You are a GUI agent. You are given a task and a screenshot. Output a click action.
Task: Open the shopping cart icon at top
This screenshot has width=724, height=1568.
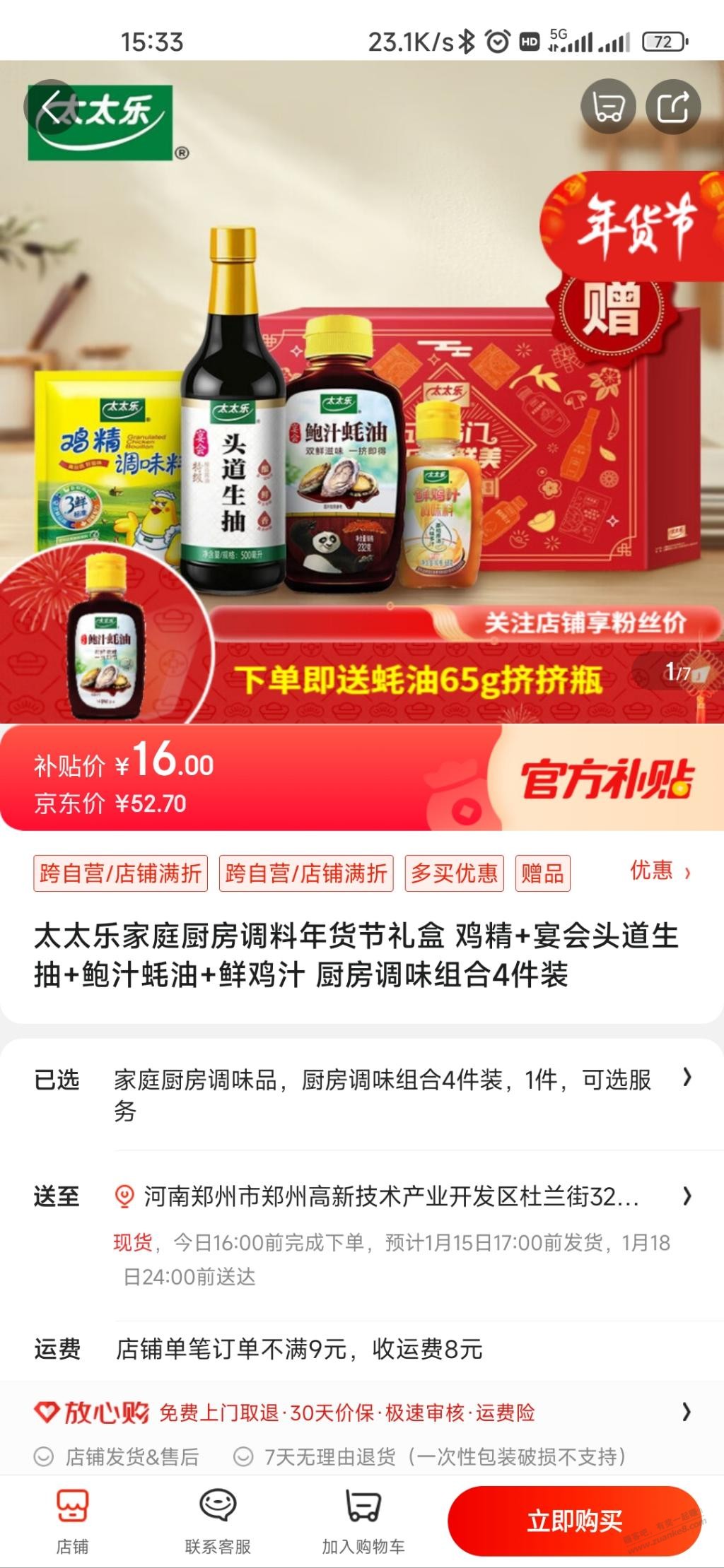pos(608,108)
